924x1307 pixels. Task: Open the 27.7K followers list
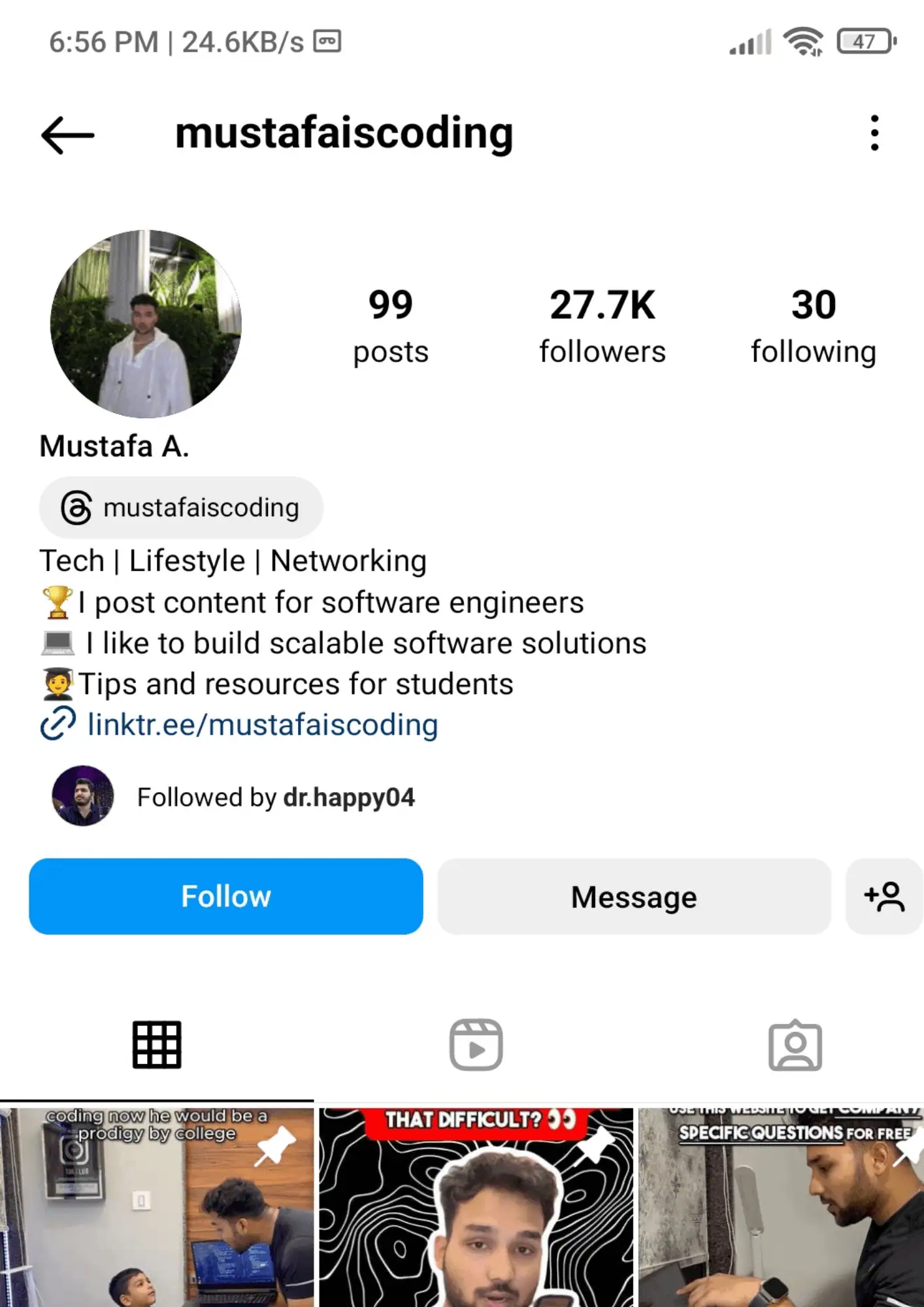pyautogui.click(x=602, y=326)
